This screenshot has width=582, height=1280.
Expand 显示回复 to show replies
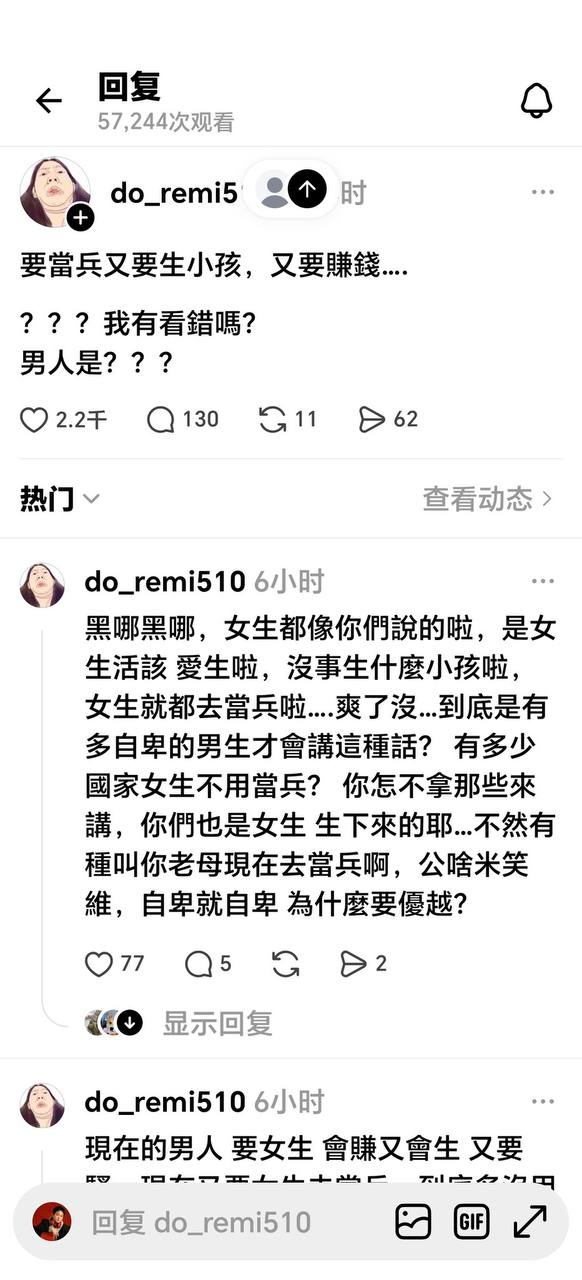coord(217,1023)
